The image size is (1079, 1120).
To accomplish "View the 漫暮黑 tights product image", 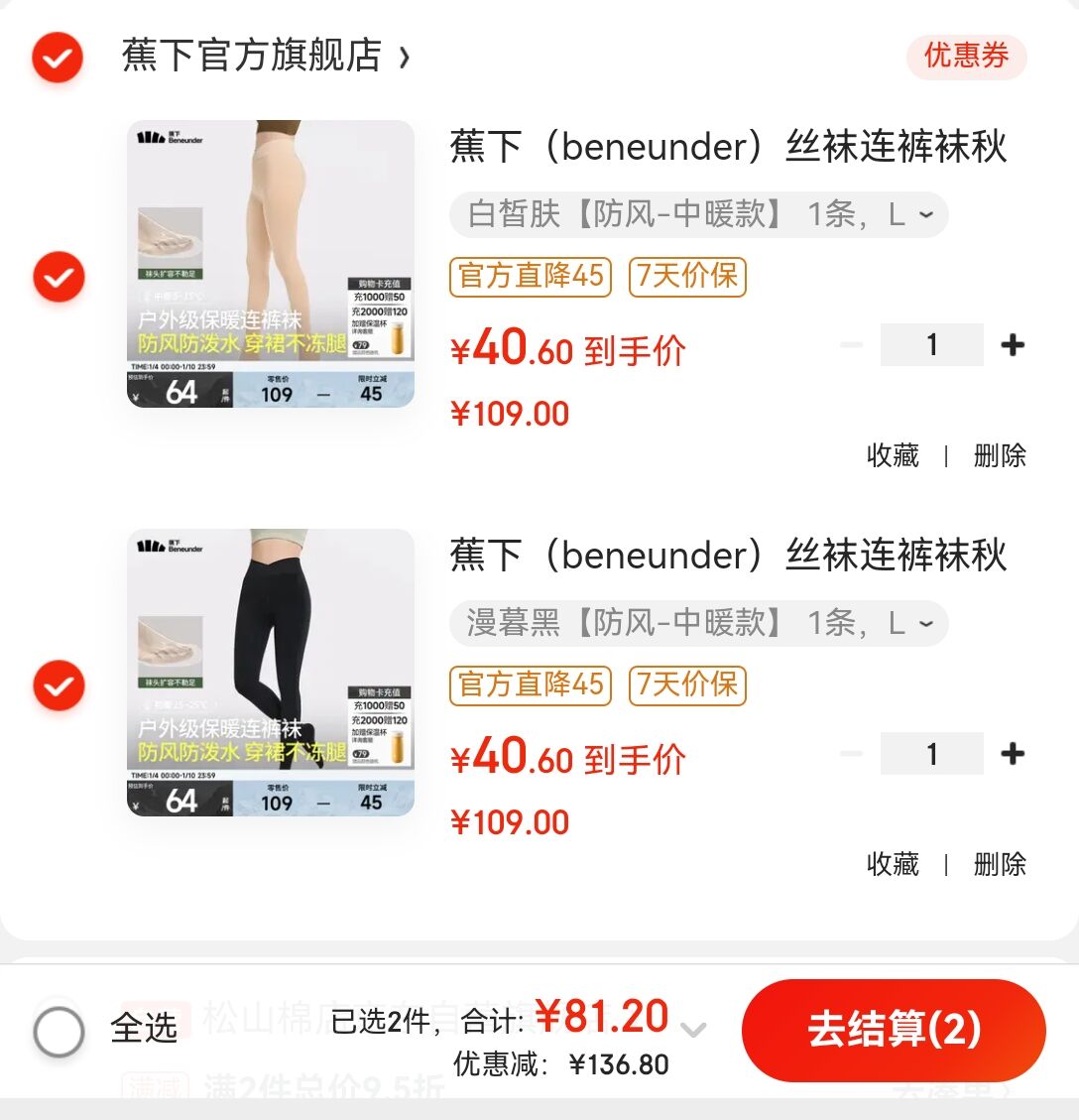I will pyautogui.click(x=271, y=673).
